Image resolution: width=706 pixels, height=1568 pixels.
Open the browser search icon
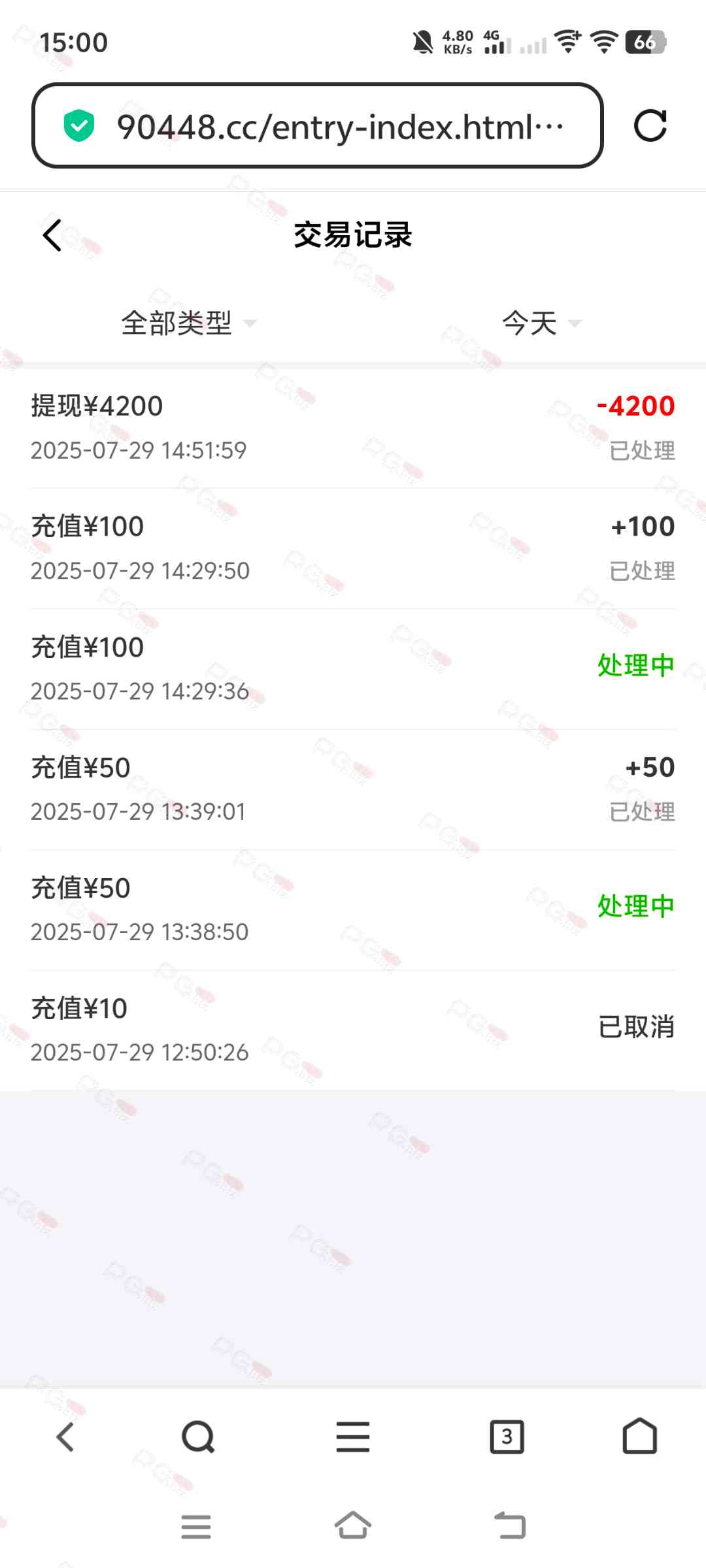198,1437
